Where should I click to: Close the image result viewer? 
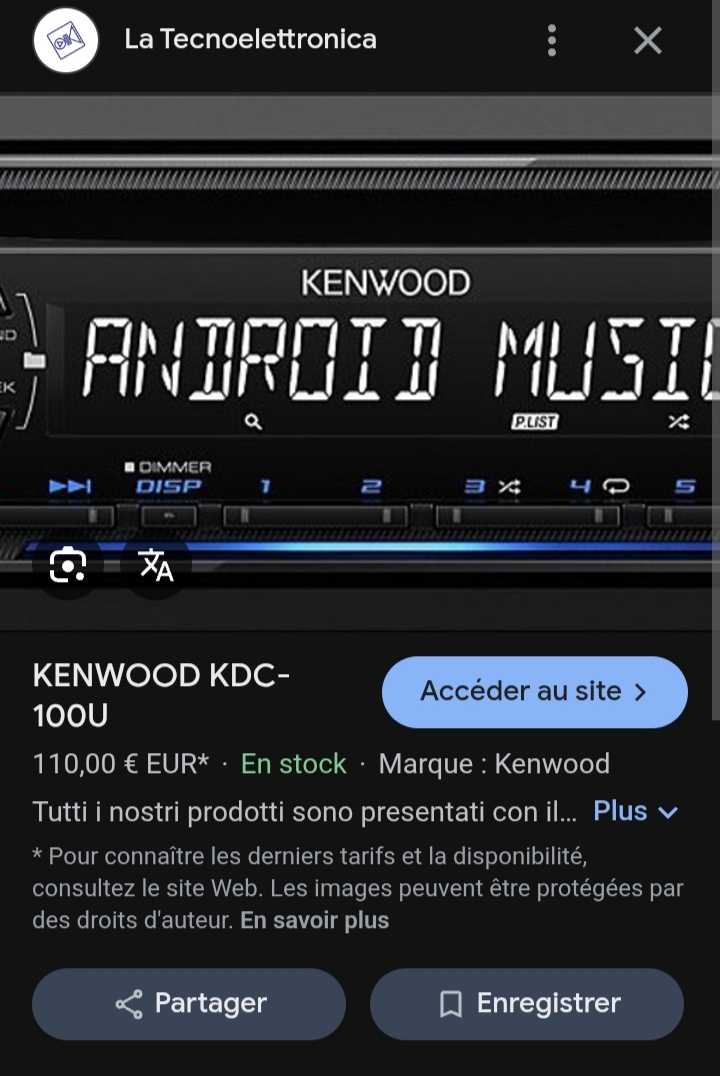[x=648, y=40]
